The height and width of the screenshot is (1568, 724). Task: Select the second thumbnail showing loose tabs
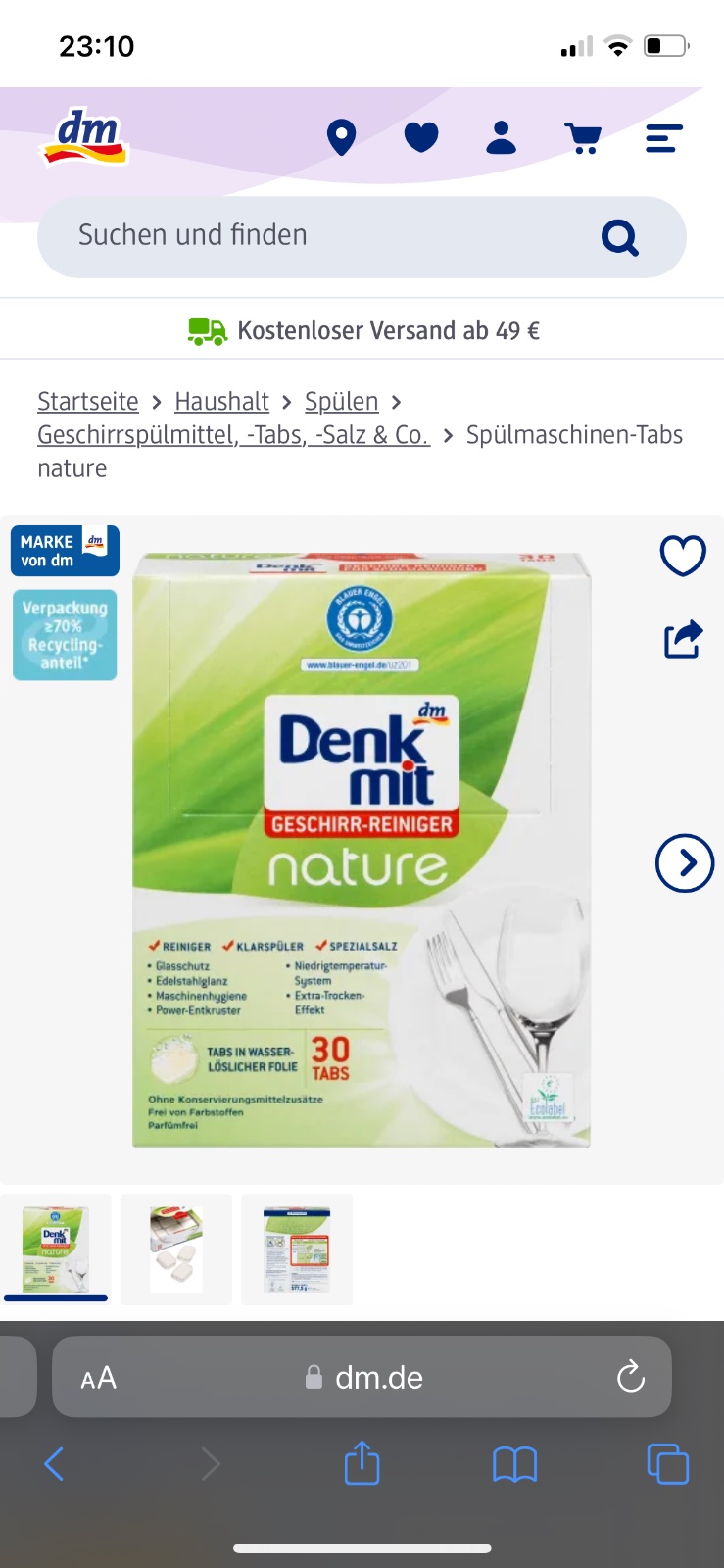176,1249
